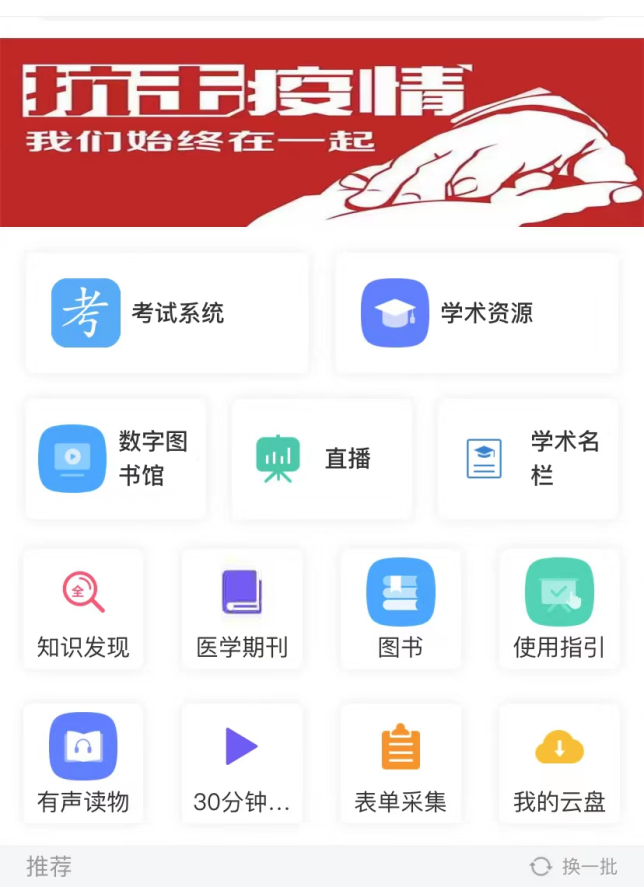
Task: Open 数字图书馆 digital library
Action: point(116,459)
